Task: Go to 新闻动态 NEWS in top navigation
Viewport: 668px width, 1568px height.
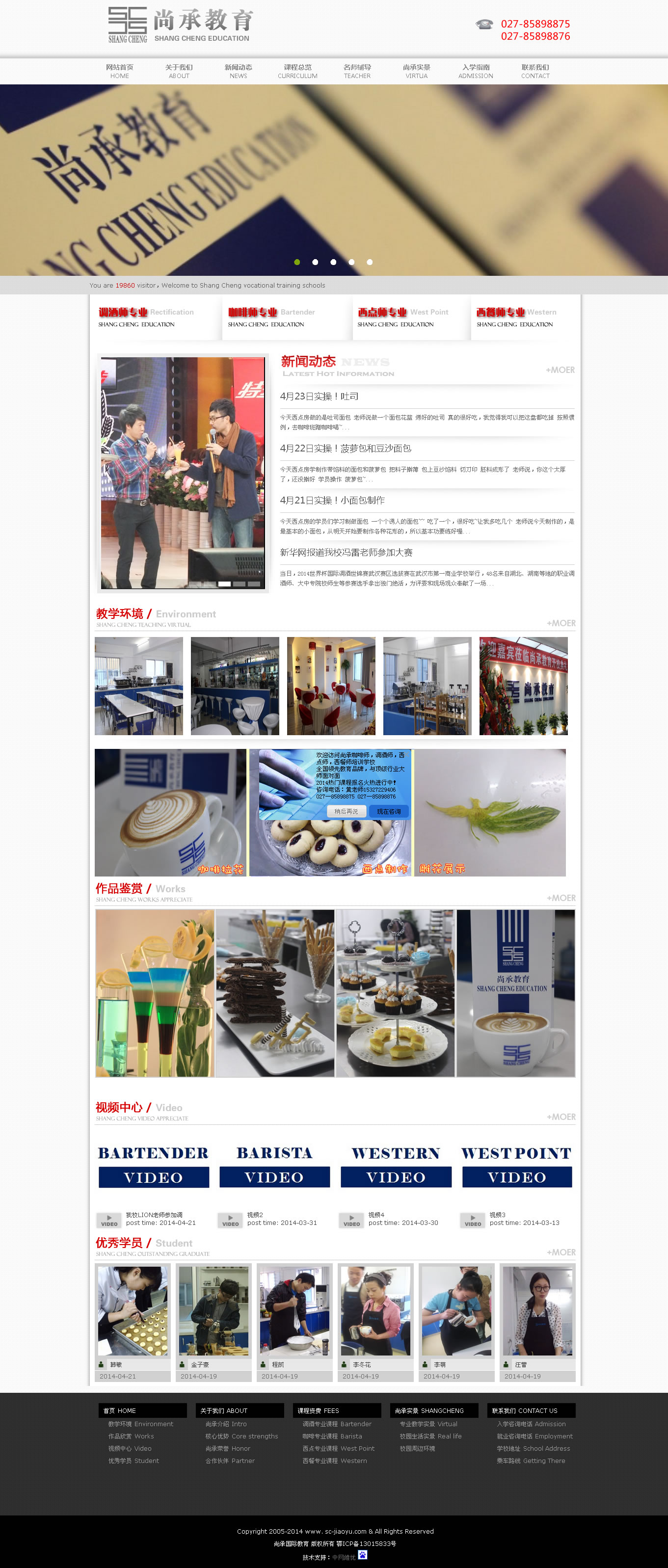Action: [x=238, y=71]
